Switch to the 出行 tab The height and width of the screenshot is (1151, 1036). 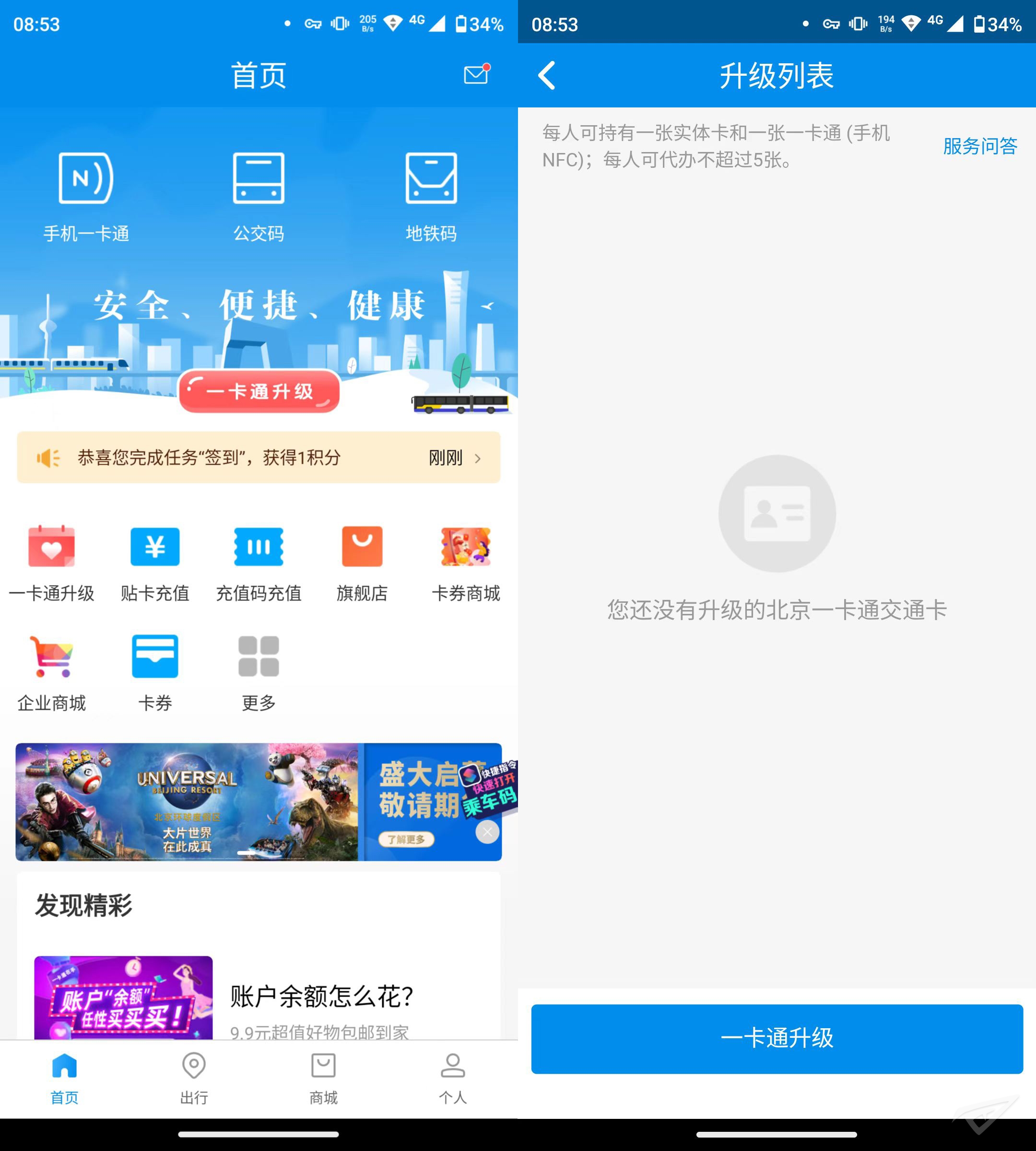pos(194,1078)
